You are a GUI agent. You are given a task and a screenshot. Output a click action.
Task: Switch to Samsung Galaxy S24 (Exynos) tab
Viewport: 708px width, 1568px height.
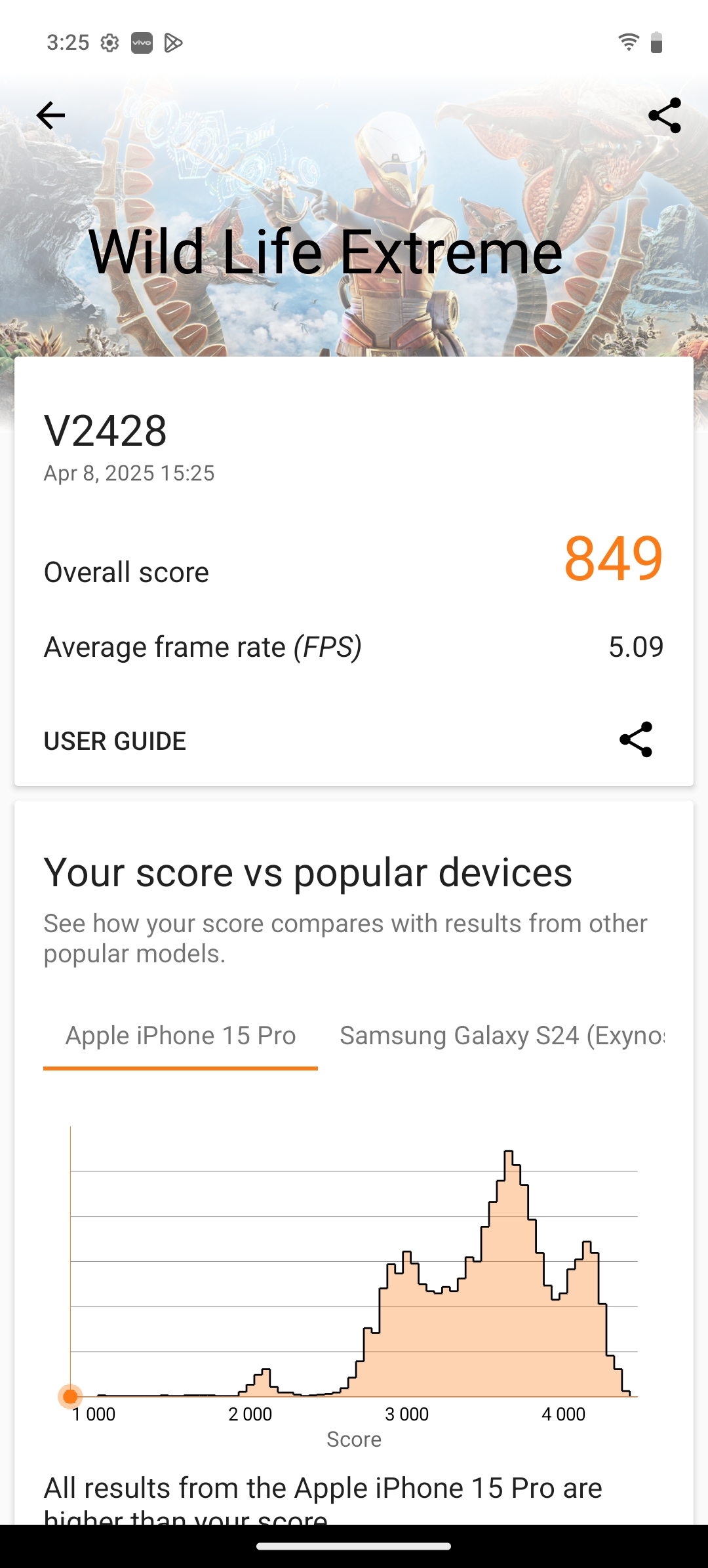502,1036
